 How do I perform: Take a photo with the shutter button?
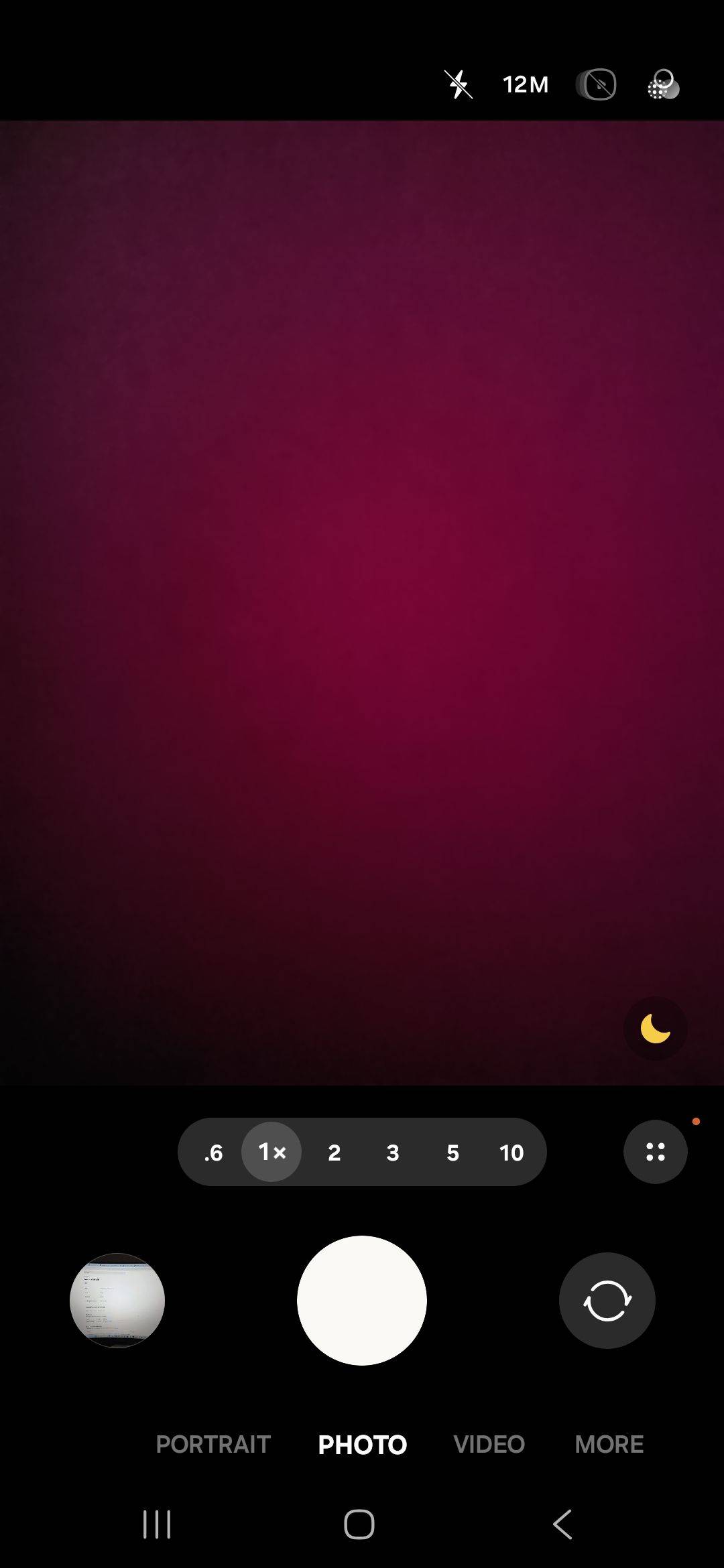(x=362, y=1300)
